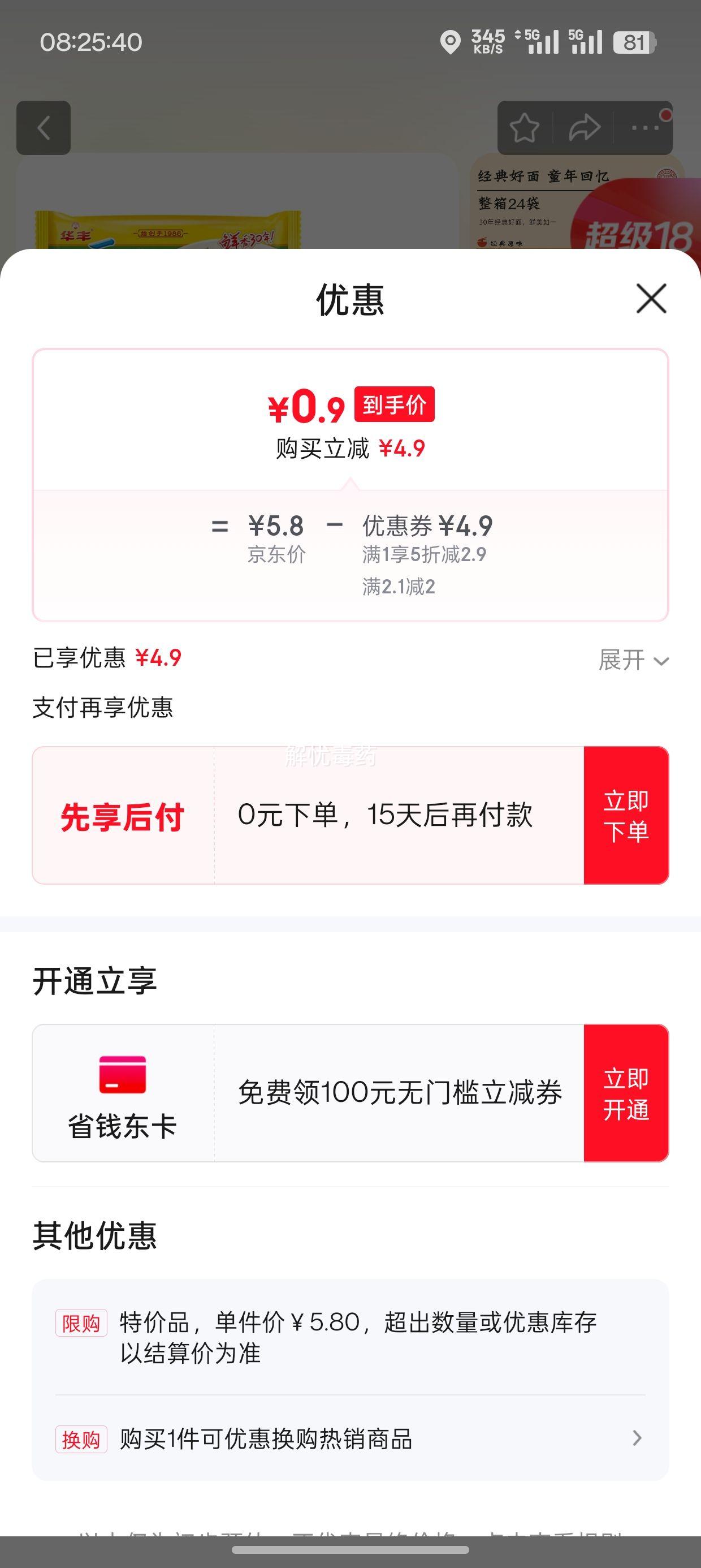Tap the back arrow icon
Image resolution: width=701 pixels, height=1568 pixels.
pos(43,128)
